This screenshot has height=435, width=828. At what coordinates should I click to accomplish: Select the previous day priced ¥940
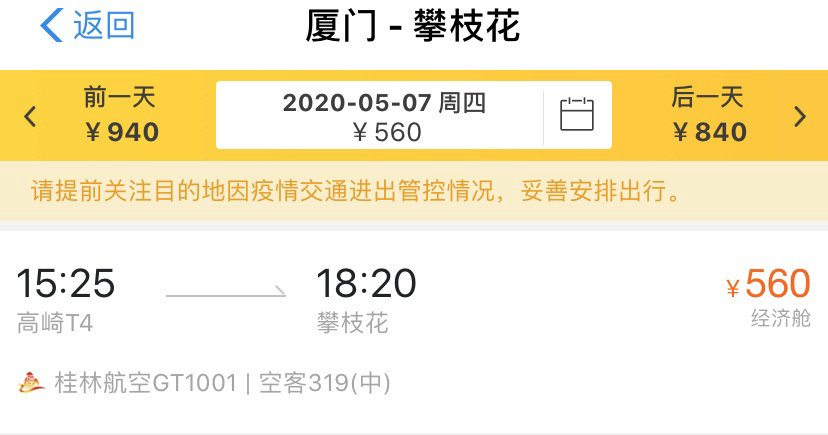(x=120, y=115)
